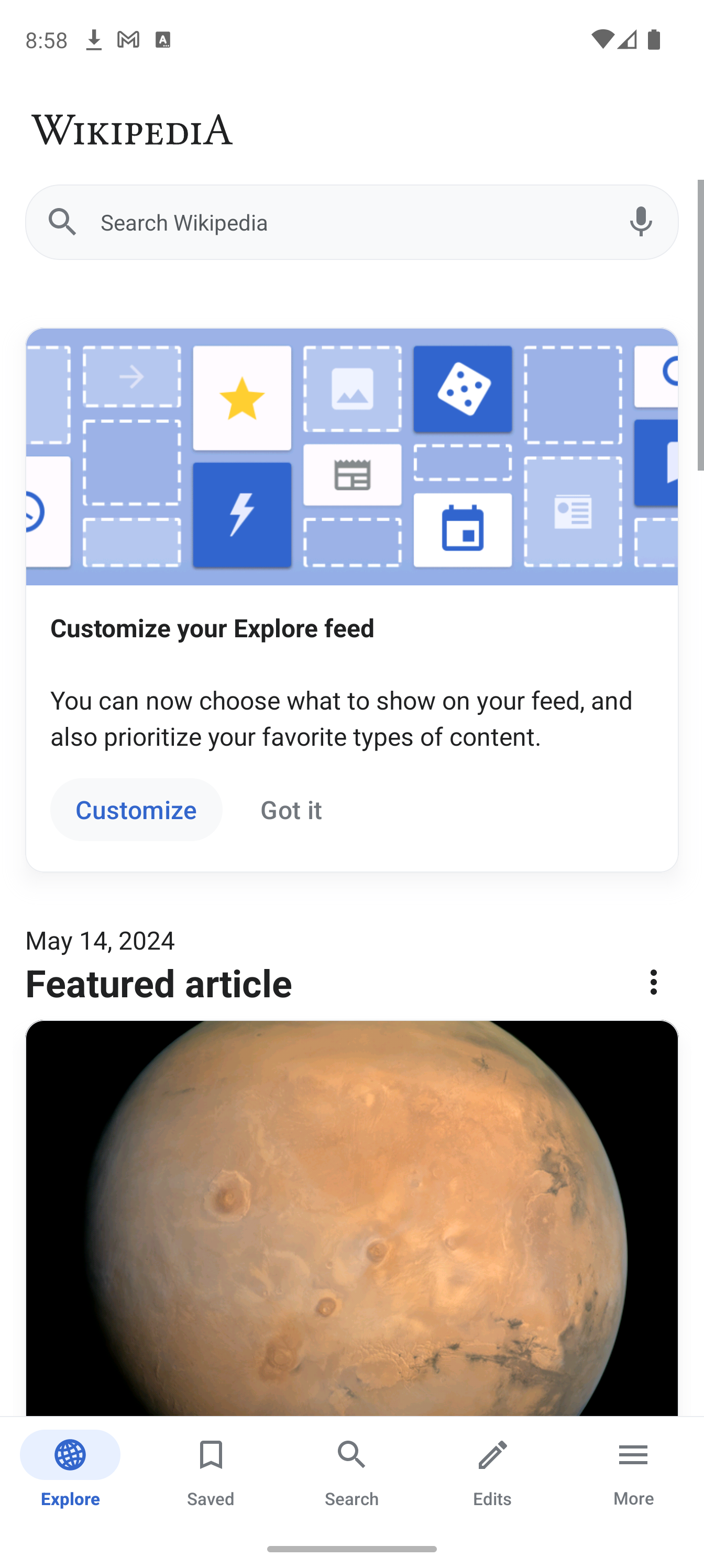Start voice search with the microphone icon

pos(641,222)
